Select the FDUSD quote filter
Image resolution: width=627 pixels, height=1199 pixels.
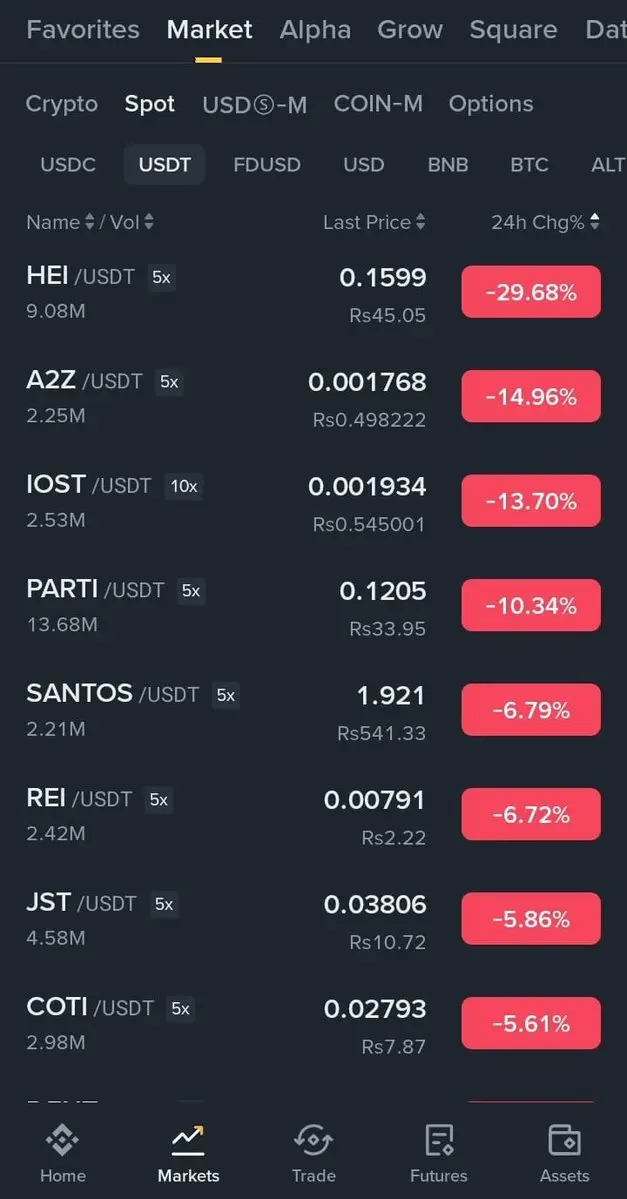point(267,165)
